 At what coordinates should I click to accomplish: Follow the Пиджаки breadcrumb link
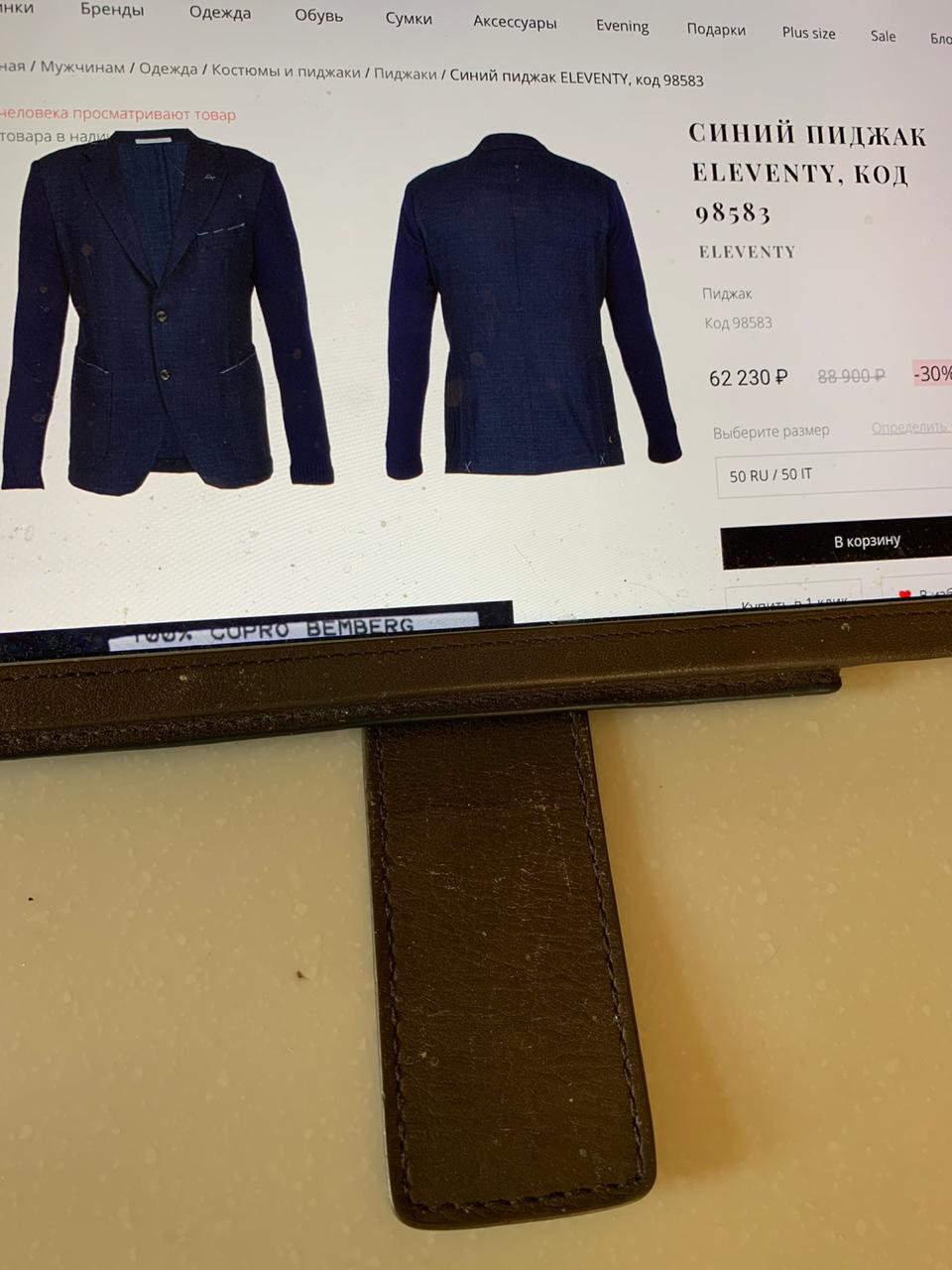tap(405, 74)
